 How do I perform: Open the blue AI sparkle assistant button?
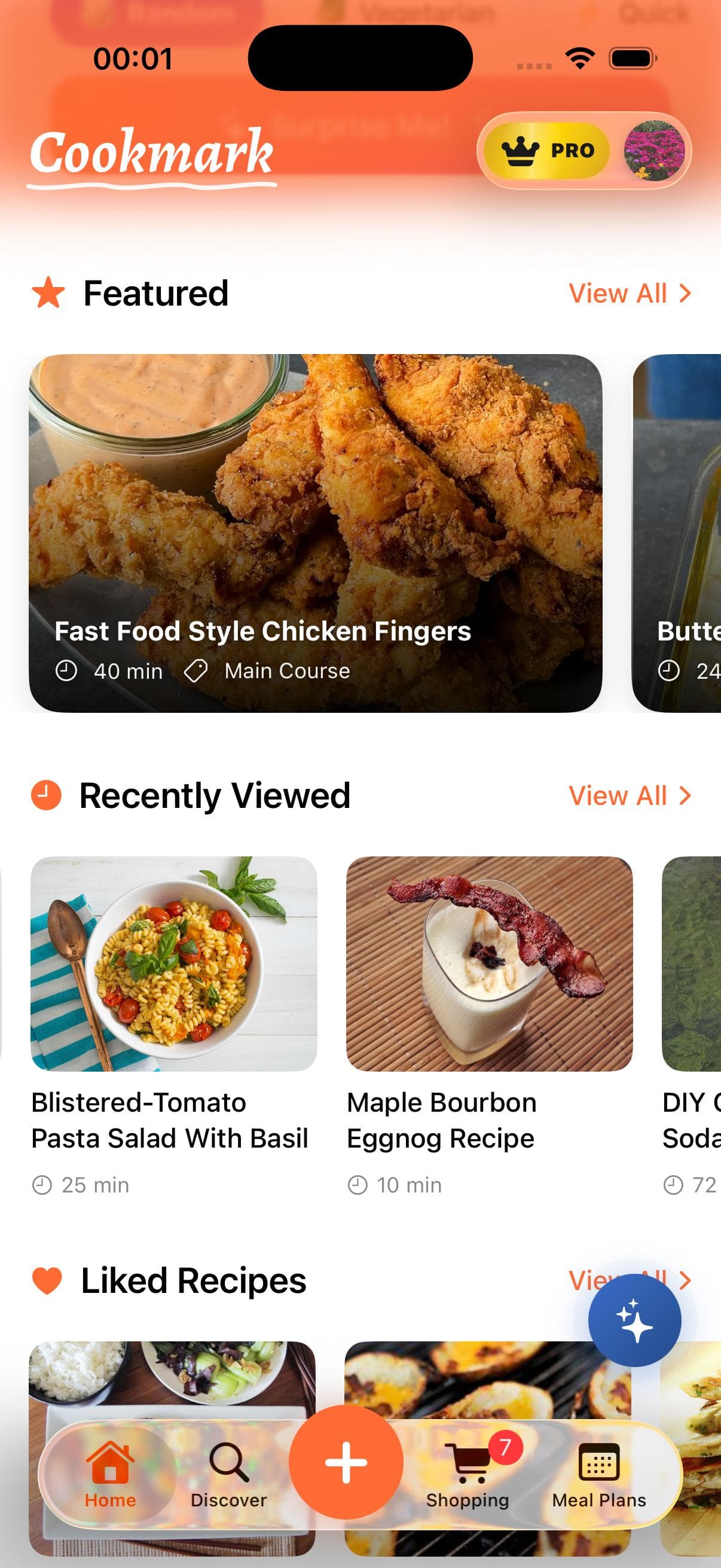(634, 1320)
